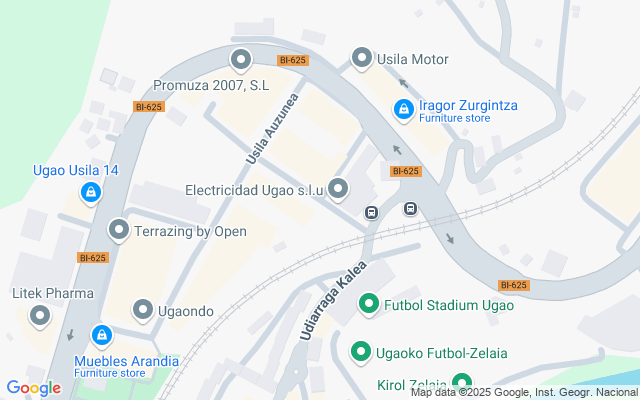Select the Promuza 2007, S.L map pin
This screenshot has height=400, width=640.
[240, 61]
